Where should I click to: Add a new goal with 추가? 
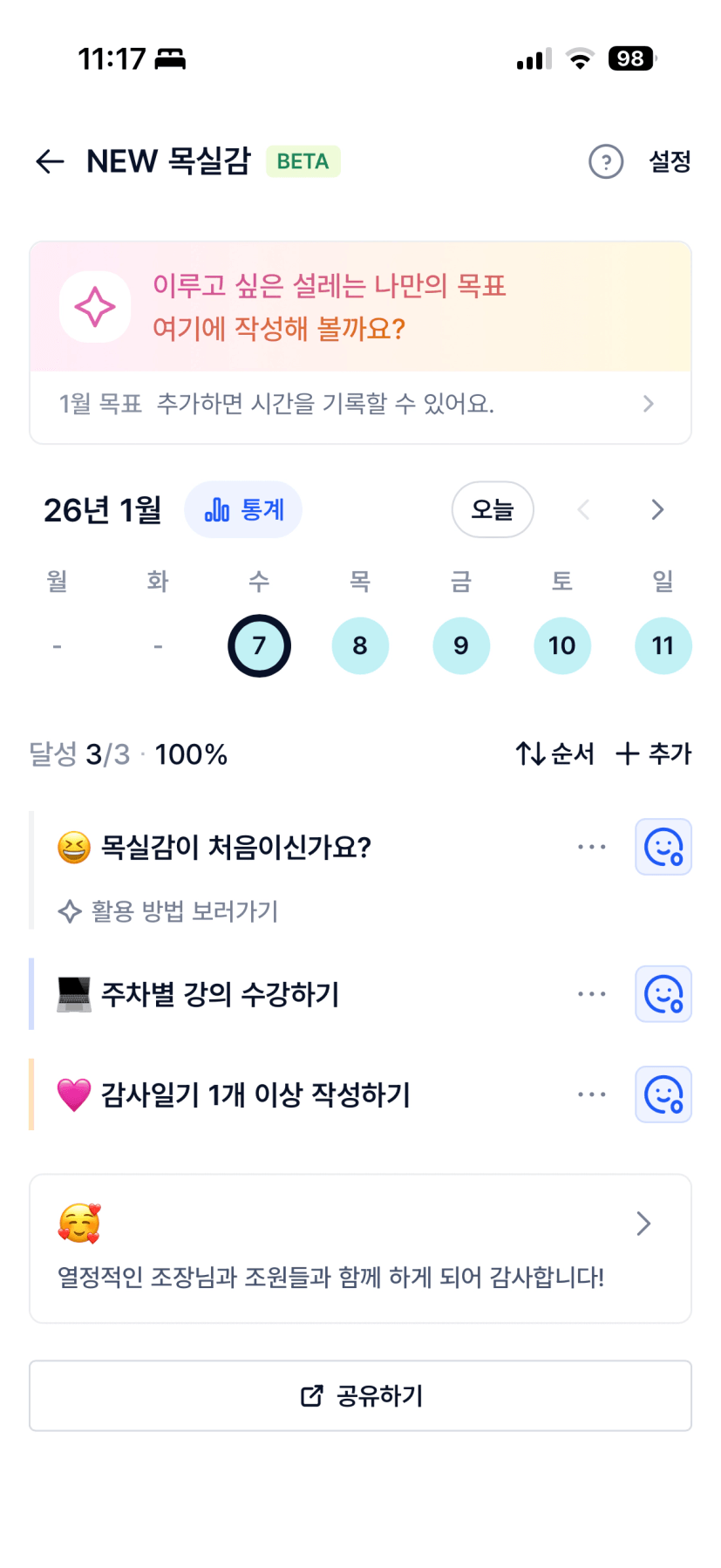pos(654,753)
